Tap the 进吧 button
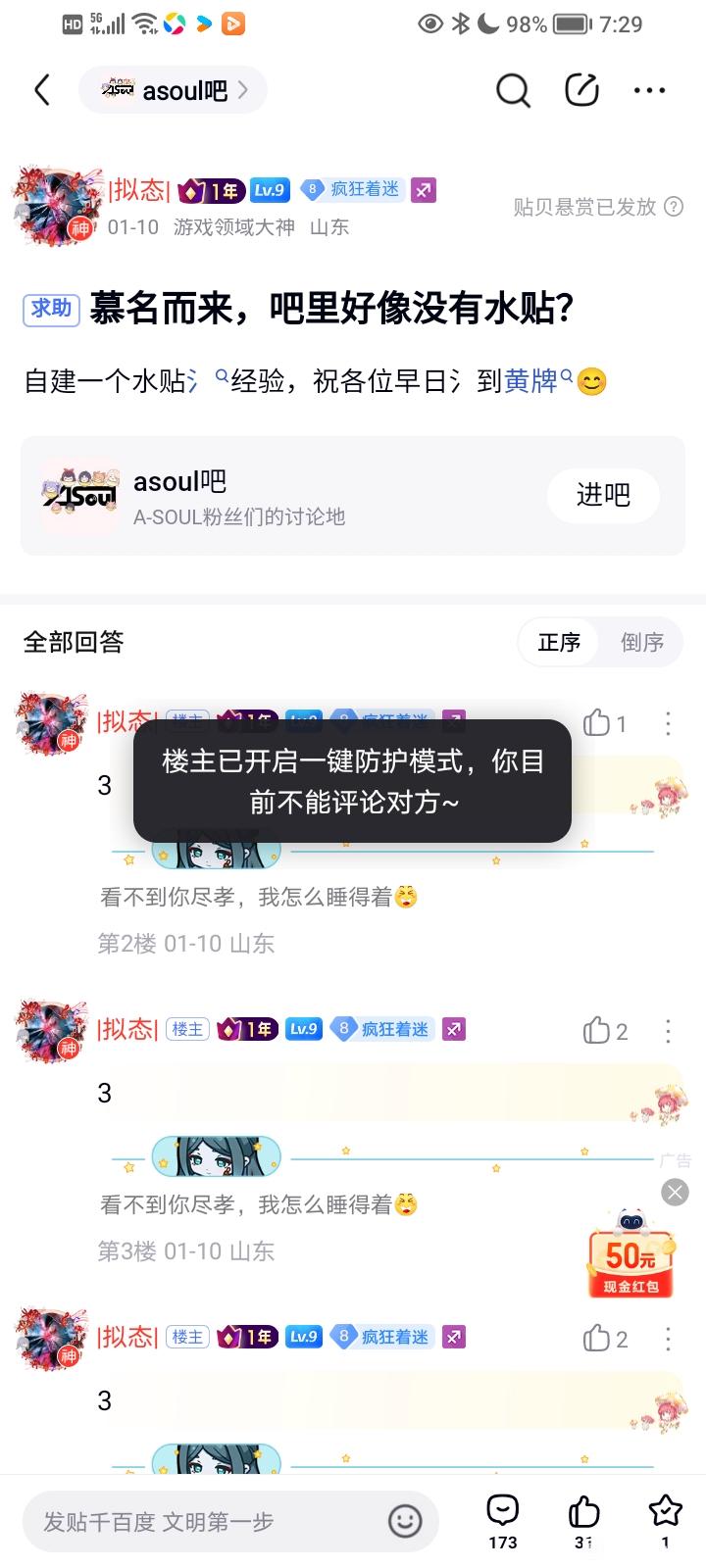 603,495
